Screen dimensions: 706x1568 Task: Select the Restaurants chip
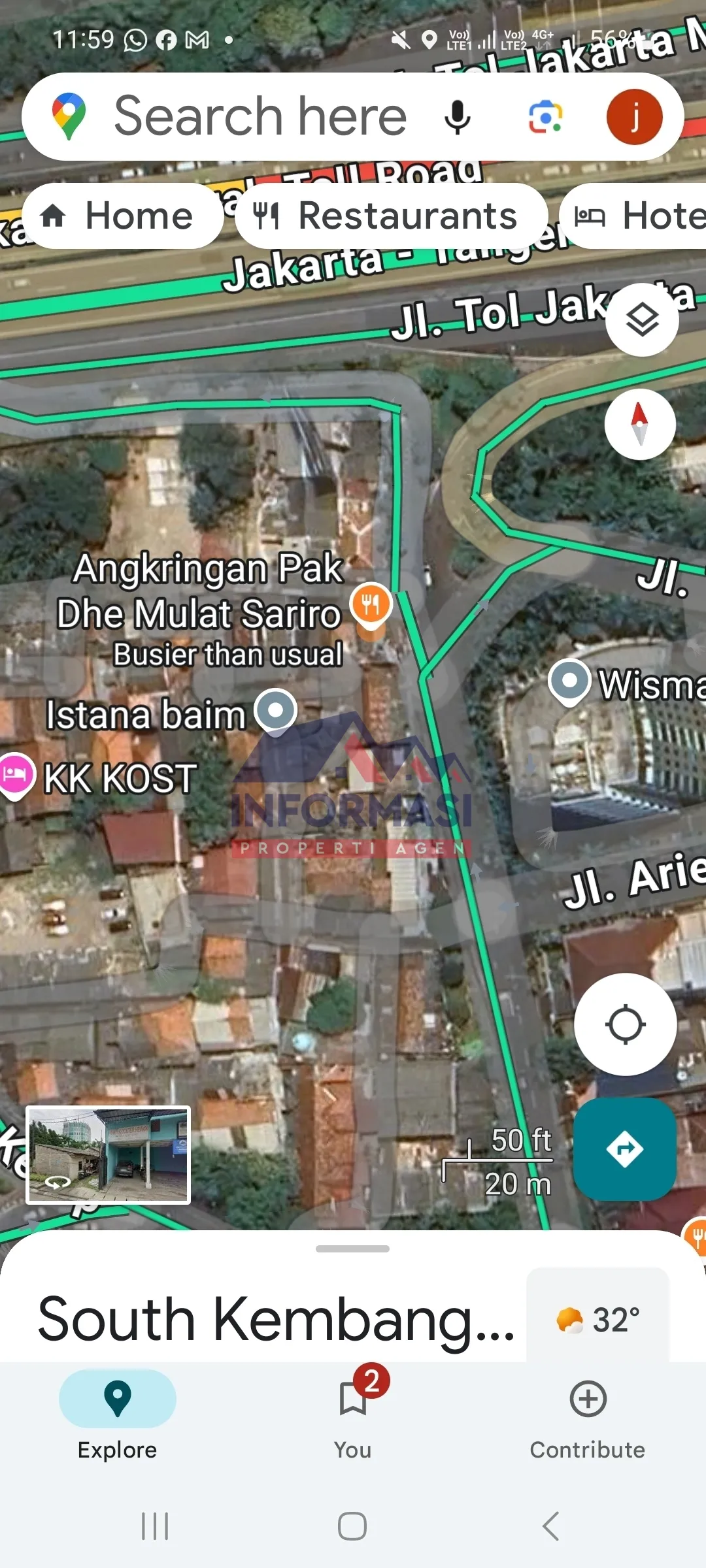pos(391,216)
